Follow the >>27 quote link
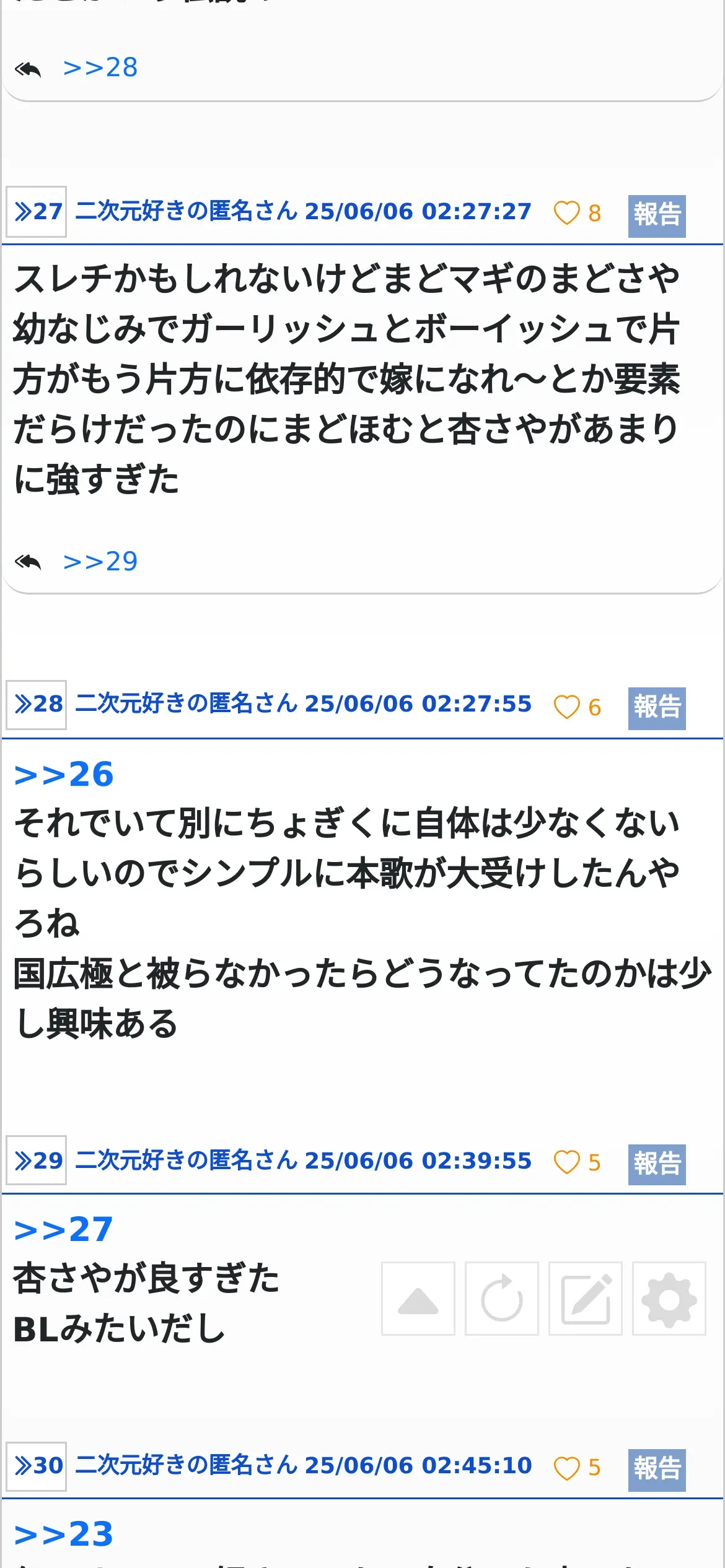Viewport: 725px width, 1568px height. pos(64,1229)
